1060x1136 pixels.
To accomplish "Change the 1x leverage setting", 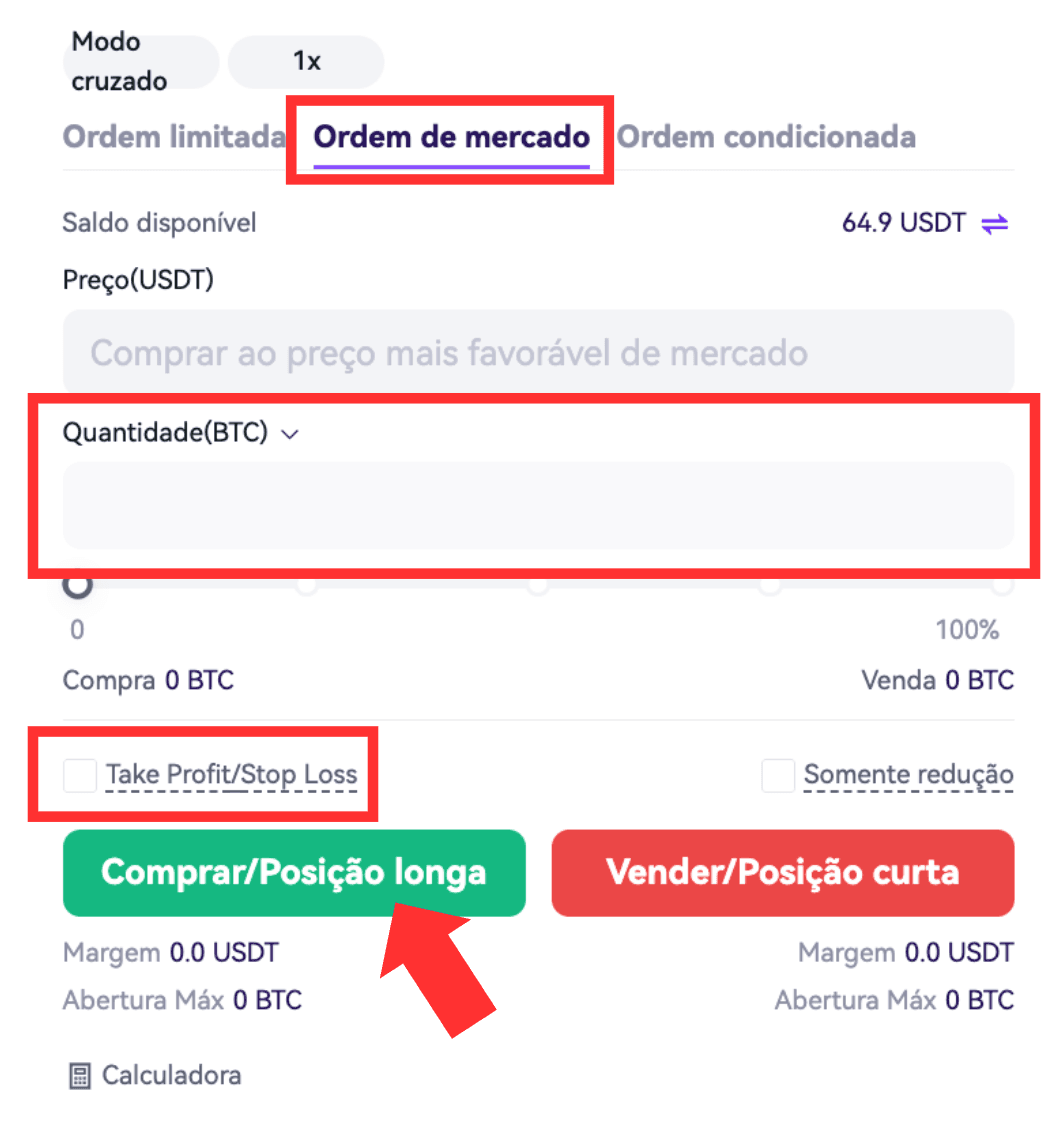I will (x=306, y=62).
